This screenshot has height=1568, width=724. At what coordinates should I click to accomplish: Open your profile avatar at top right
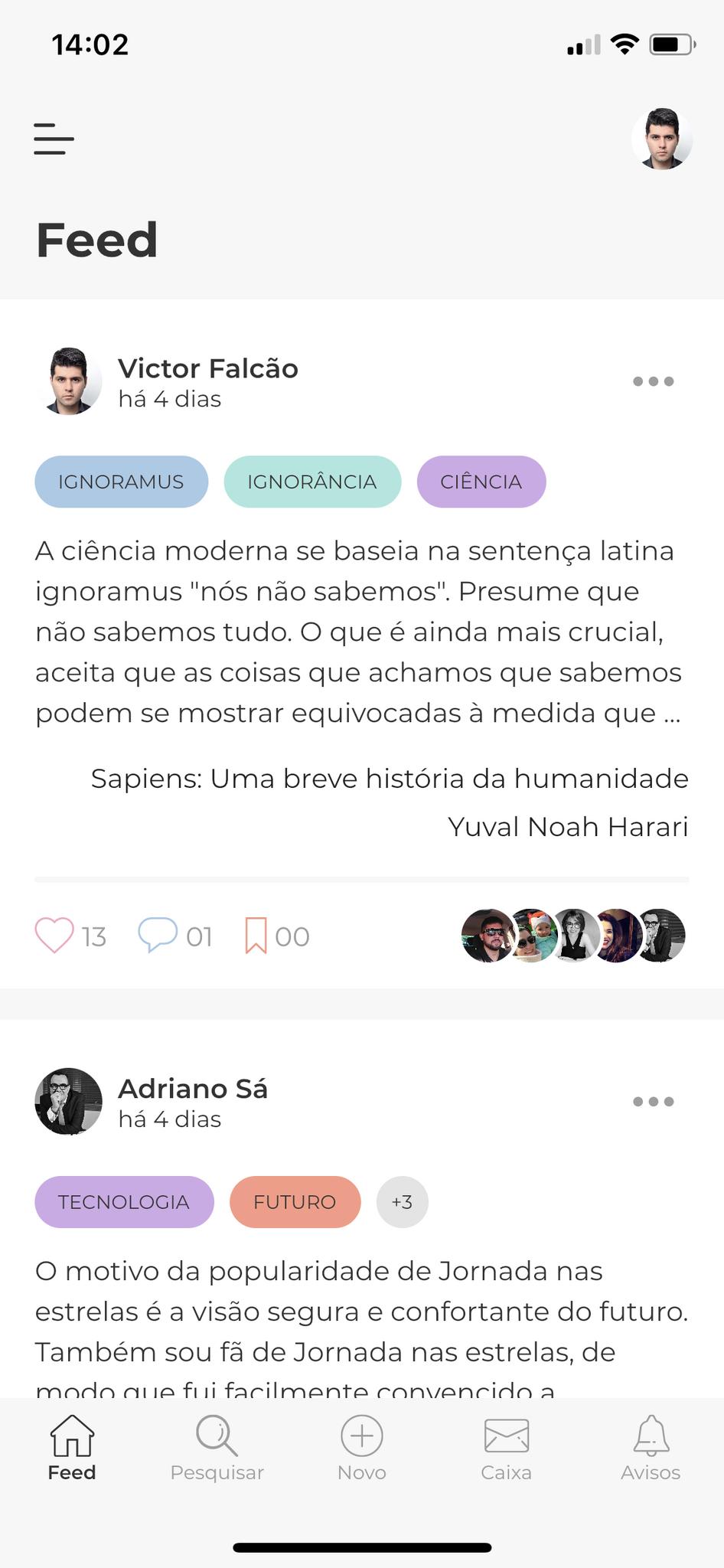tap(662, 139)
